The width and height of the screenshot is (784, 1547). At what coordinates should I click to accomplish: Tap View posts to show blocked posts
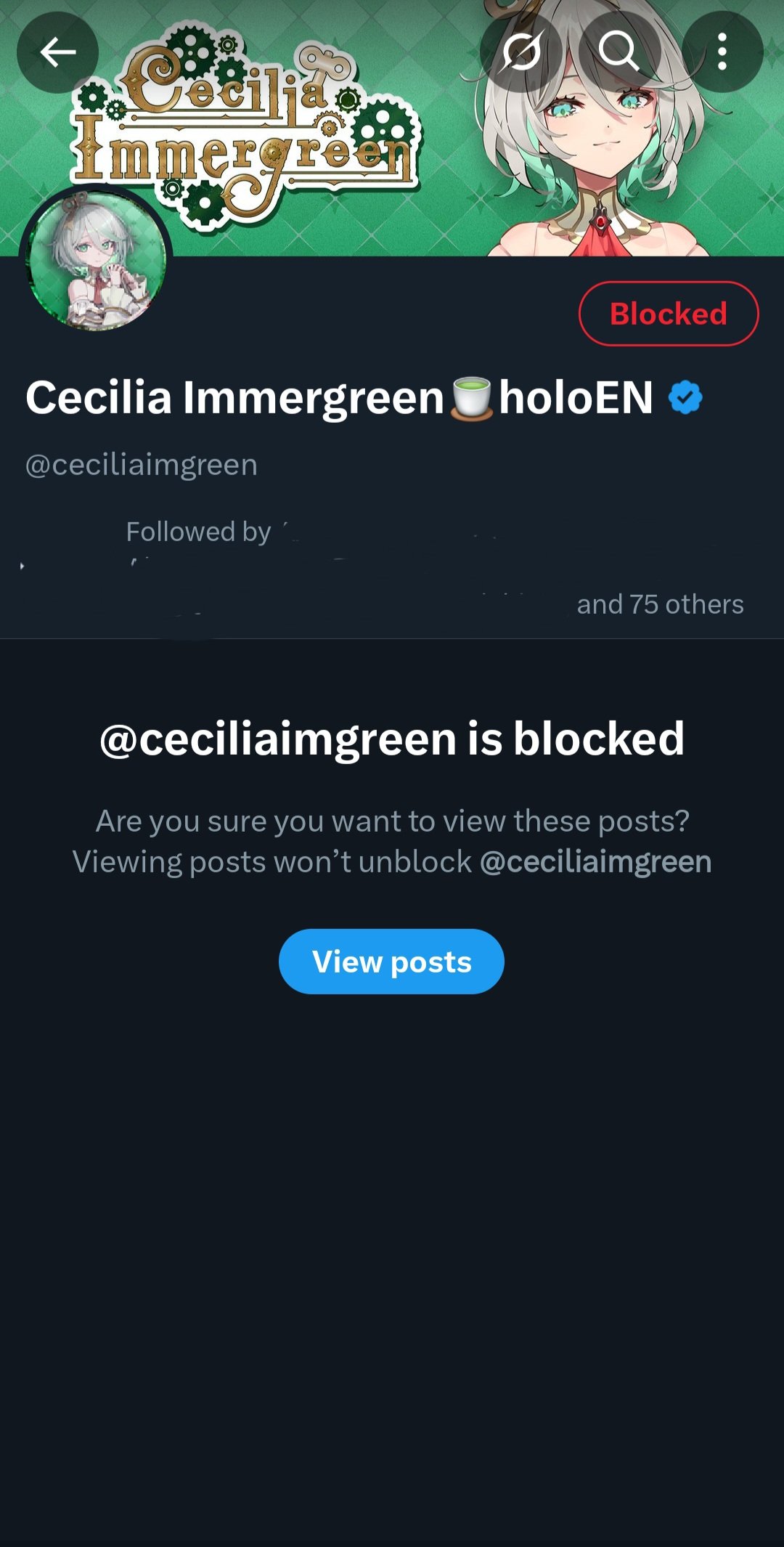pyautogui.click(x=391, y=962)
